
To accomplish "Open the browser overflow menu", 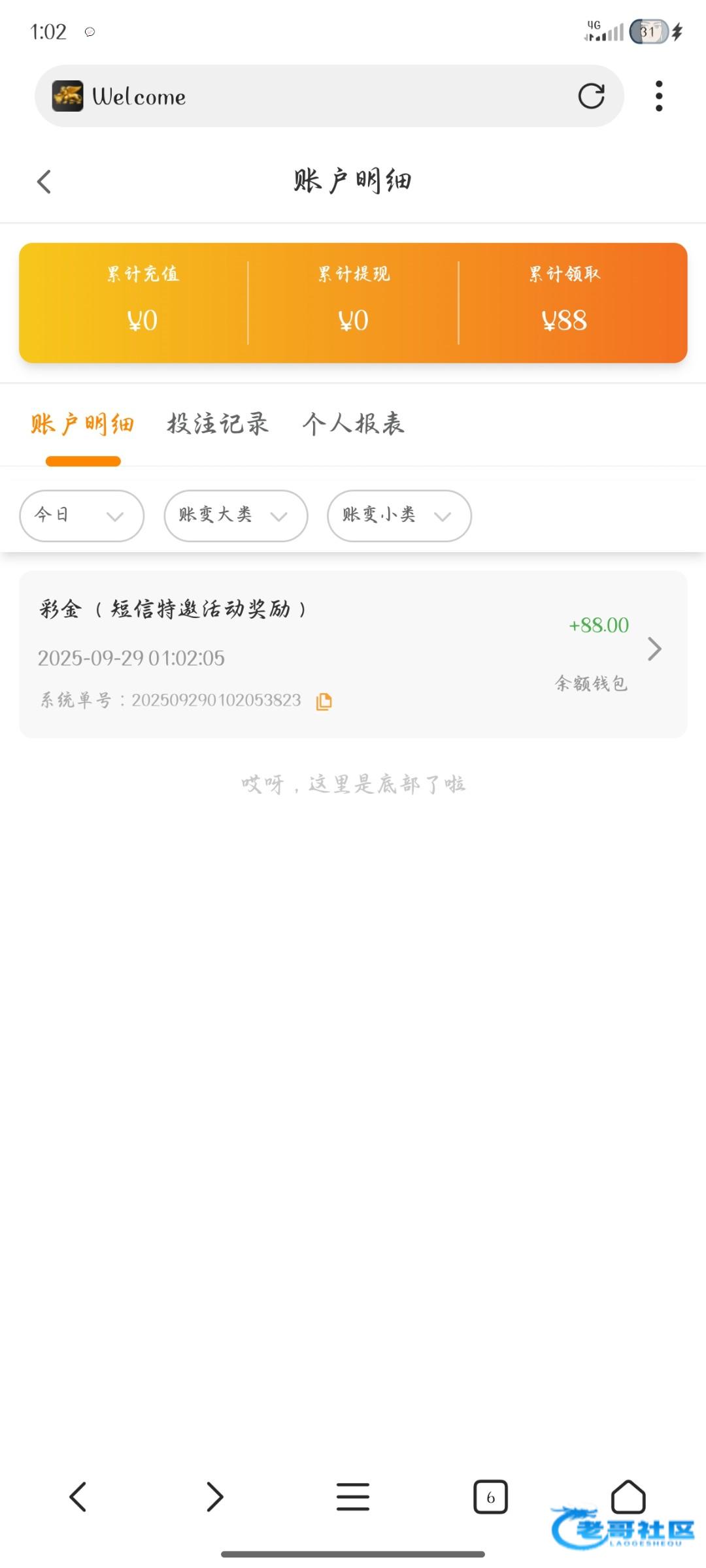I will point(658,96).
